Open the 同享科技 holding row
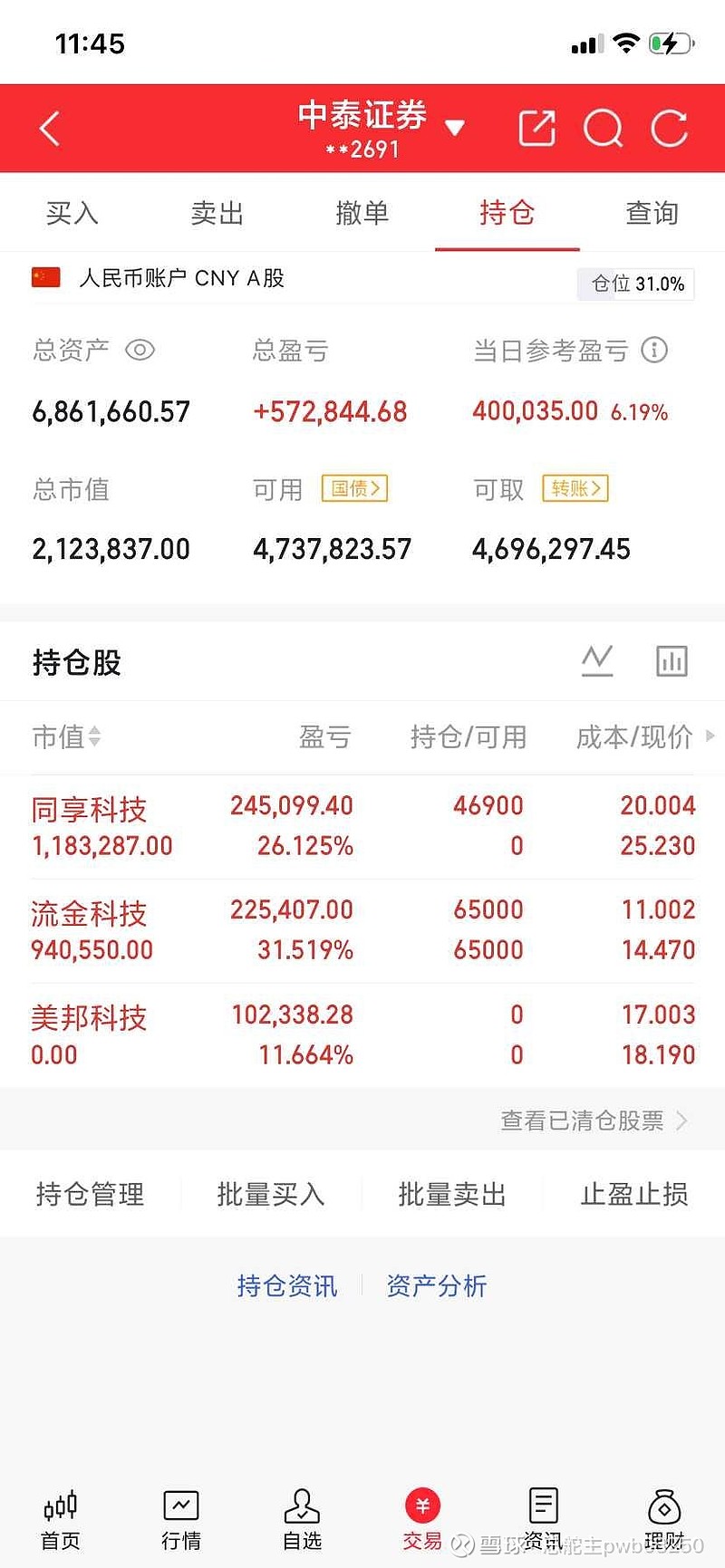The height and width of the screenshot is (1568, 725). (362, 826)
